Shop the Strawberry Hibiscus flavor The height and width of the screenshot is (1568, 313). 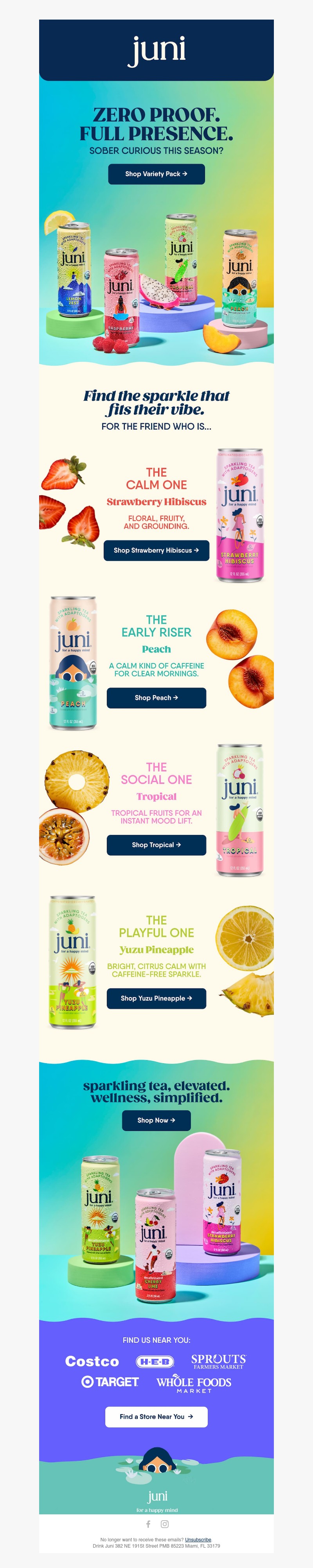point(156,550)
